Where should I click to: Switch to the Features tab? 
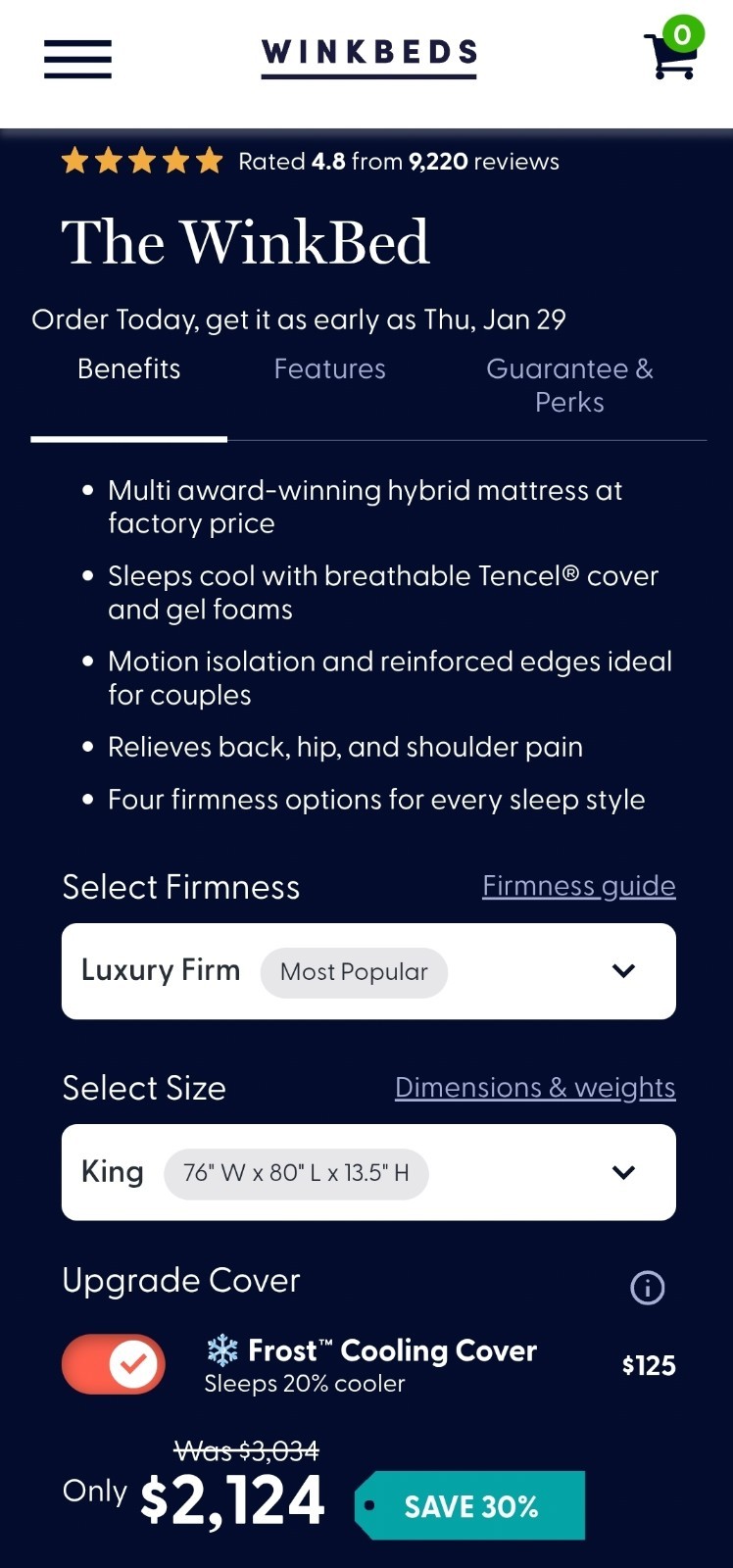(x=330, y=369)
